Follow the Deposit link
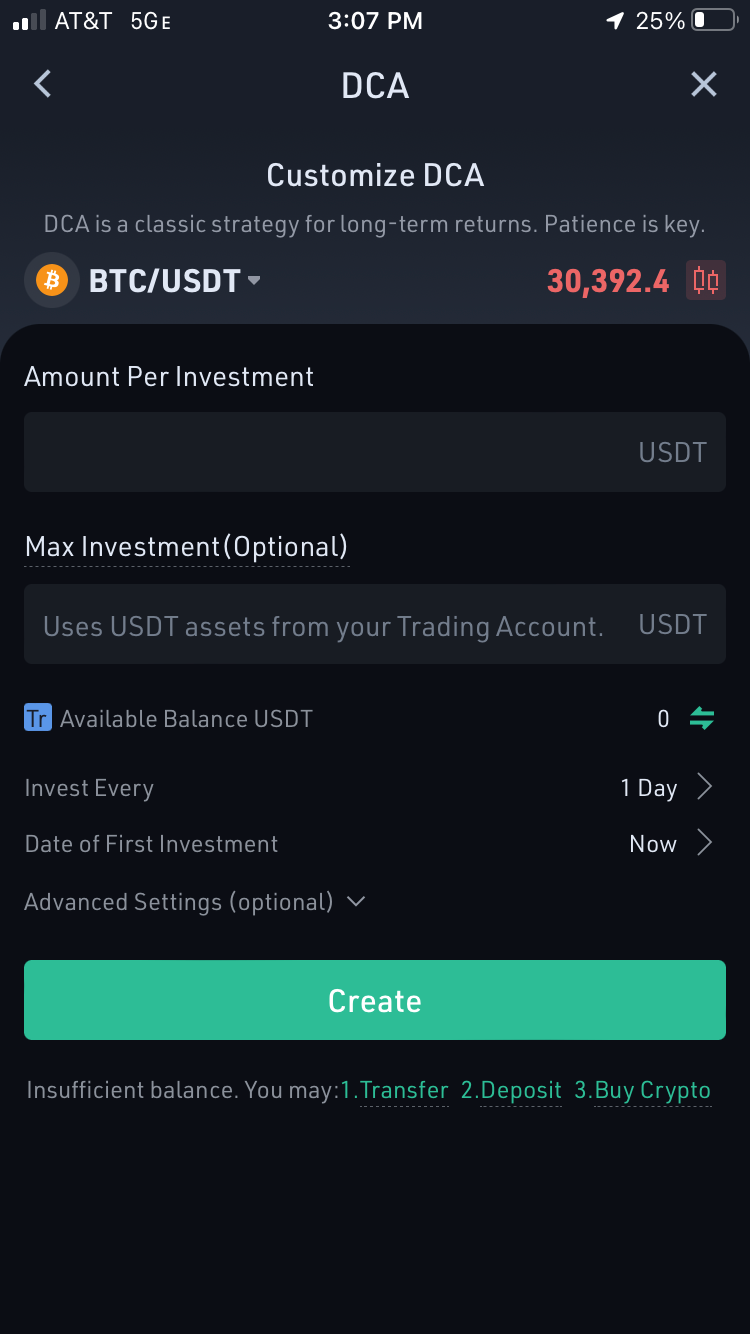Image resolution: width=750 pixels, height=1334 pixels. tap(520, 1089)
